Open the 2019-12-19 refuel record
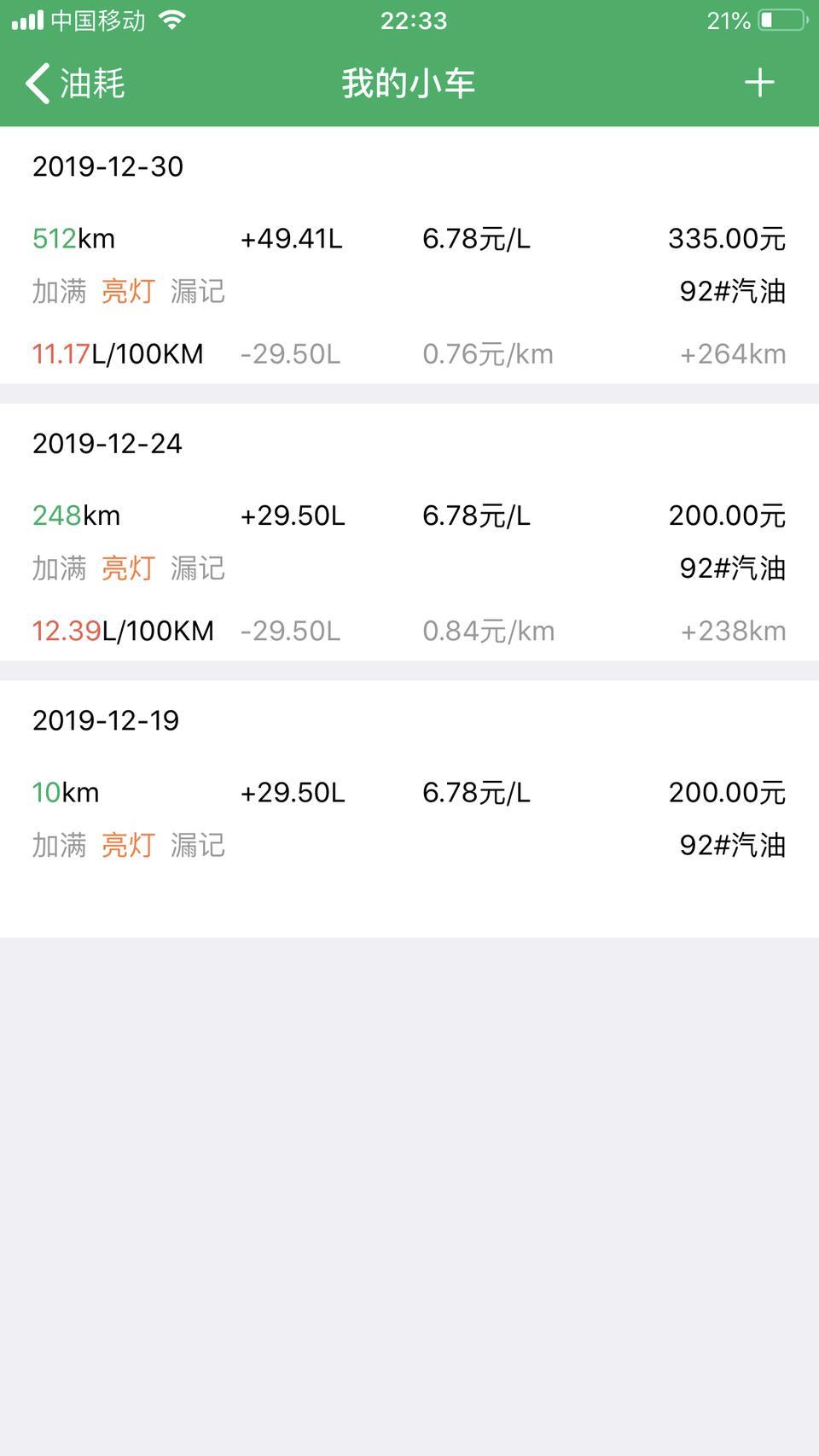This screenshot has height=1456, width=819. (409, 809)
